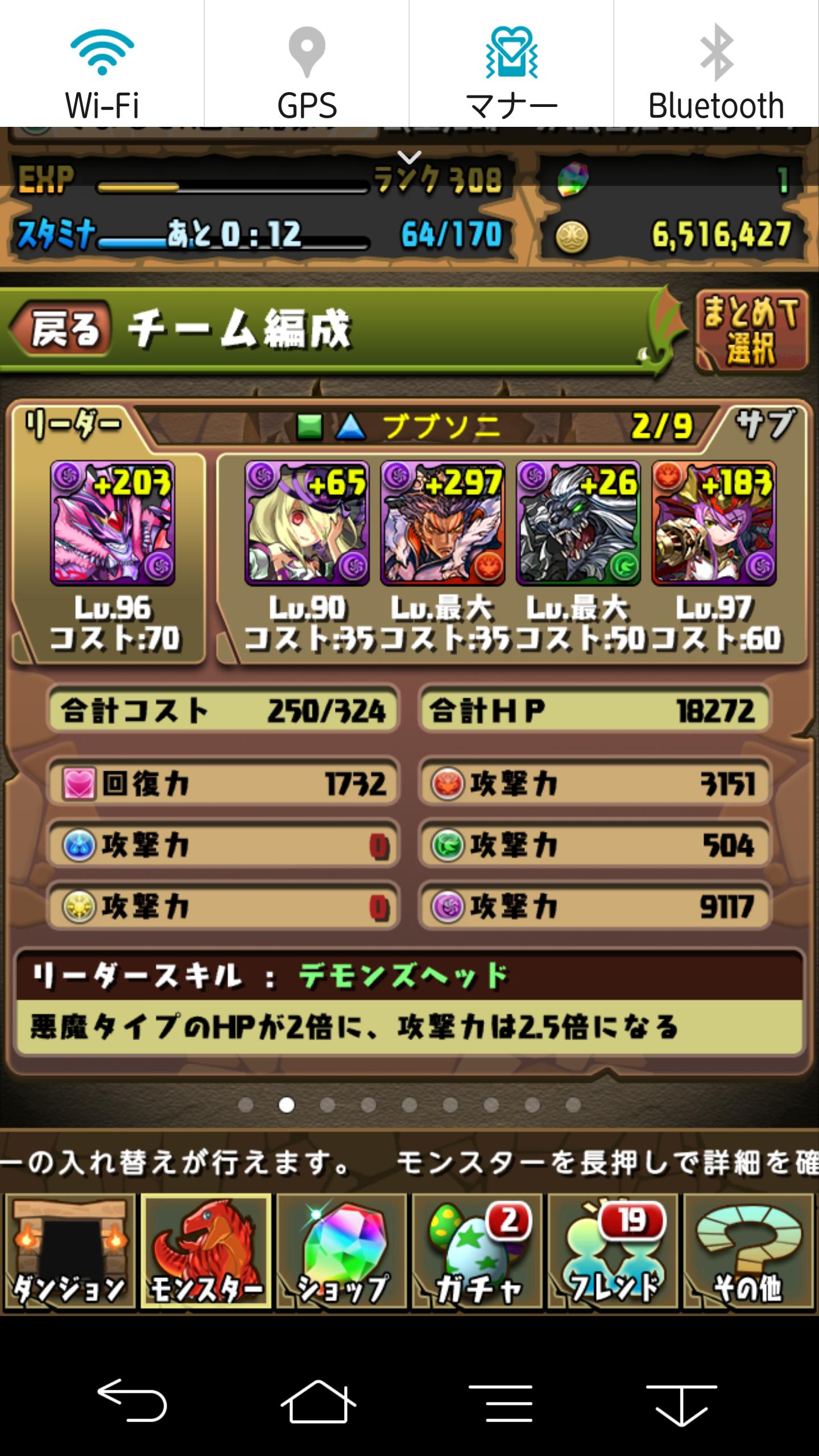
Task: Toggle Wi-Fi in quick settings
Action: 102,64
